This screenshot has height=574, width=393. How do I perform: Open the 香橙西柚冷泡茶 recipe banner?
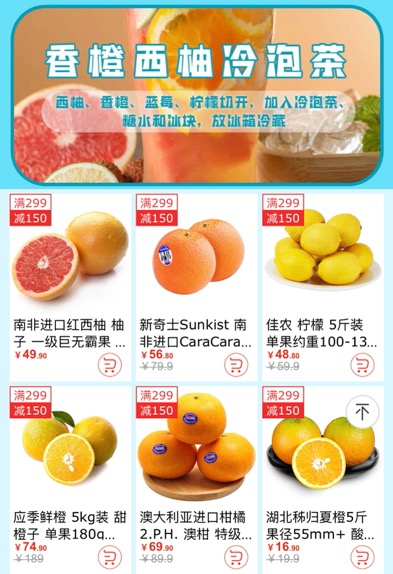coord(196,94)
